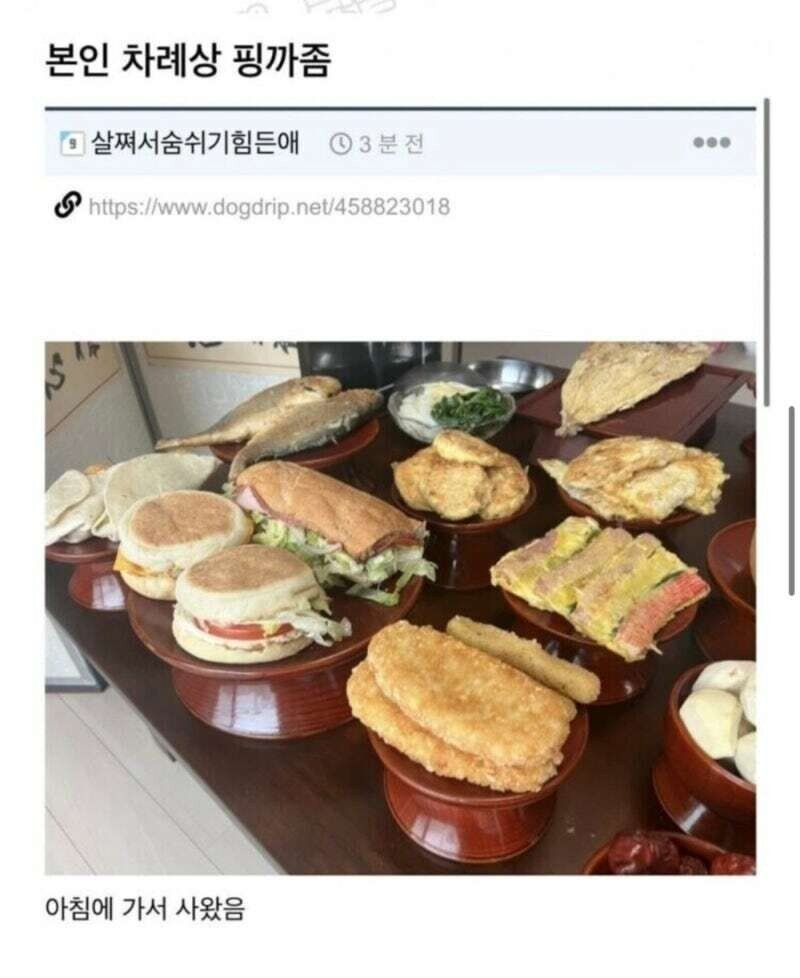The image size is (800, 978).
Task: View author 살쪄서숨쉬기힘든애's profile
Action: pyautogui.click(x=194, y=143)
